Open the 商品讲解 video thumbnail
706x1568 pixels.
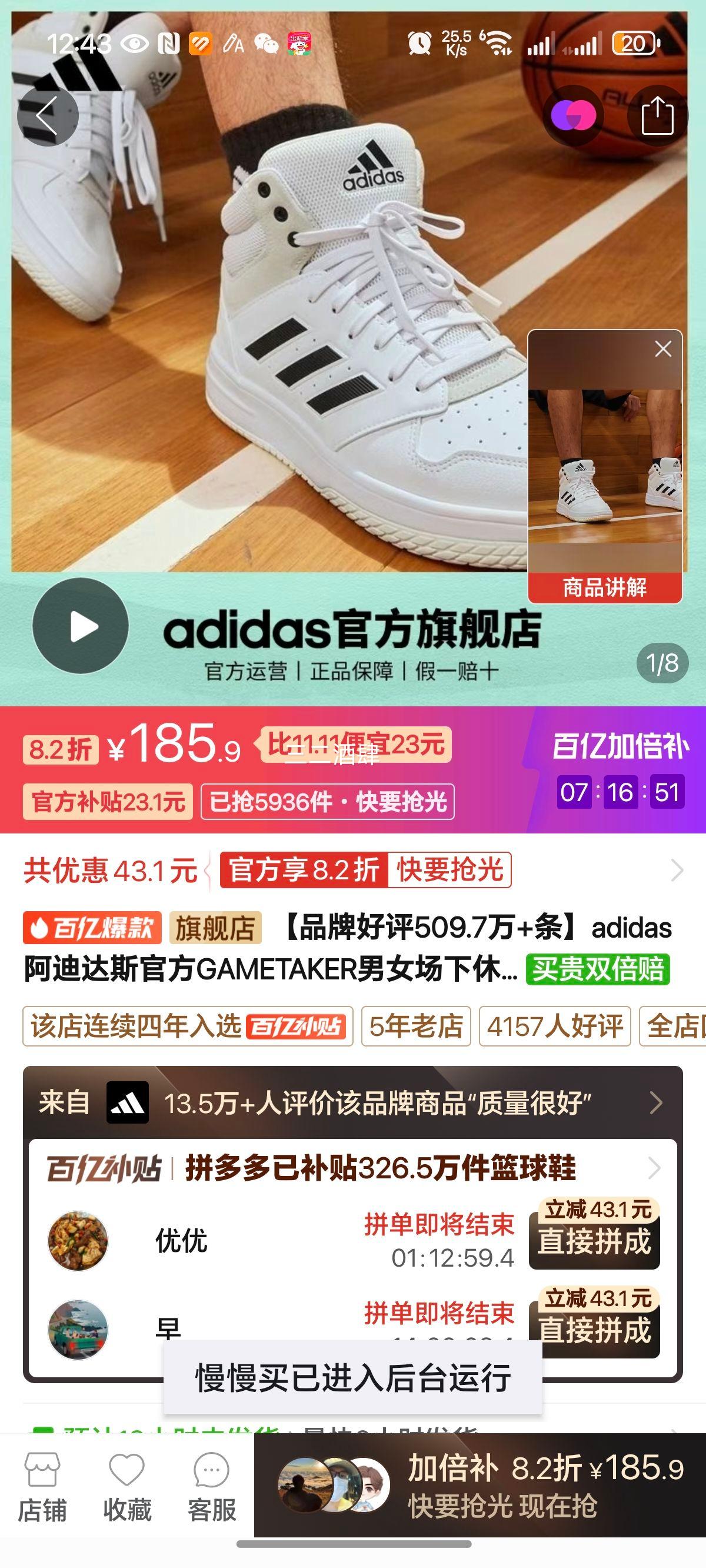(x=605, y=481)
